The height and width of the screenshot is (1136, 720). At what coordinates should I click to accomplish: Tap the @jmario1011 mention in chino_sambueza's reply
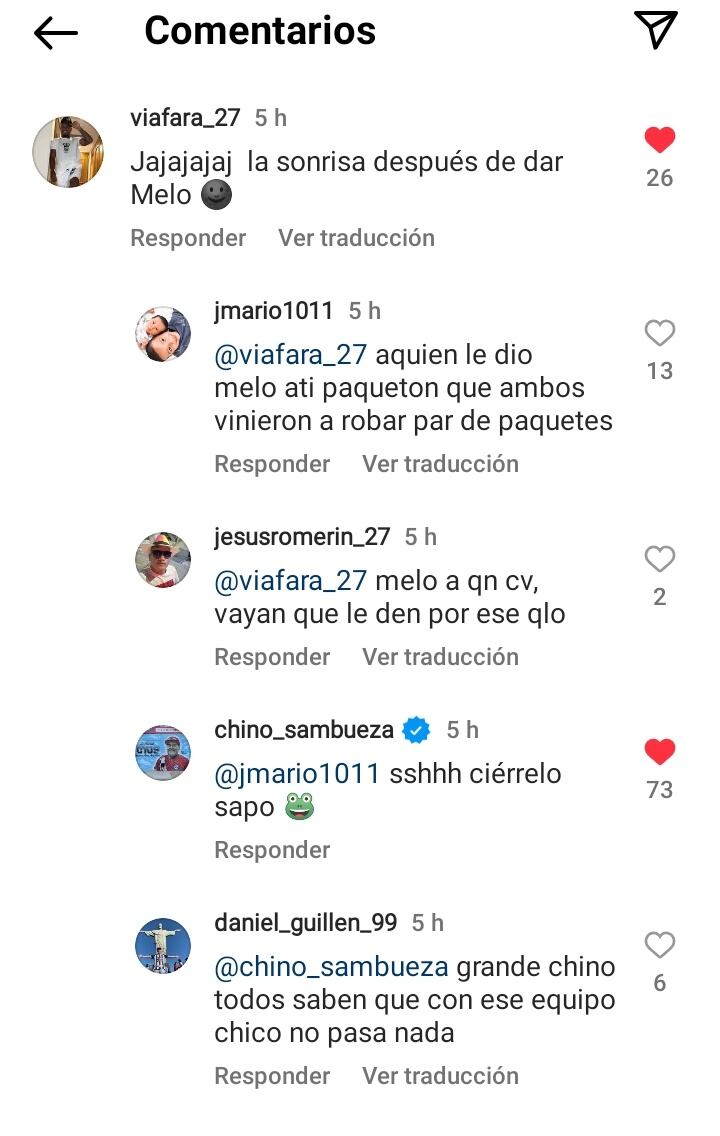coord(295,774)
